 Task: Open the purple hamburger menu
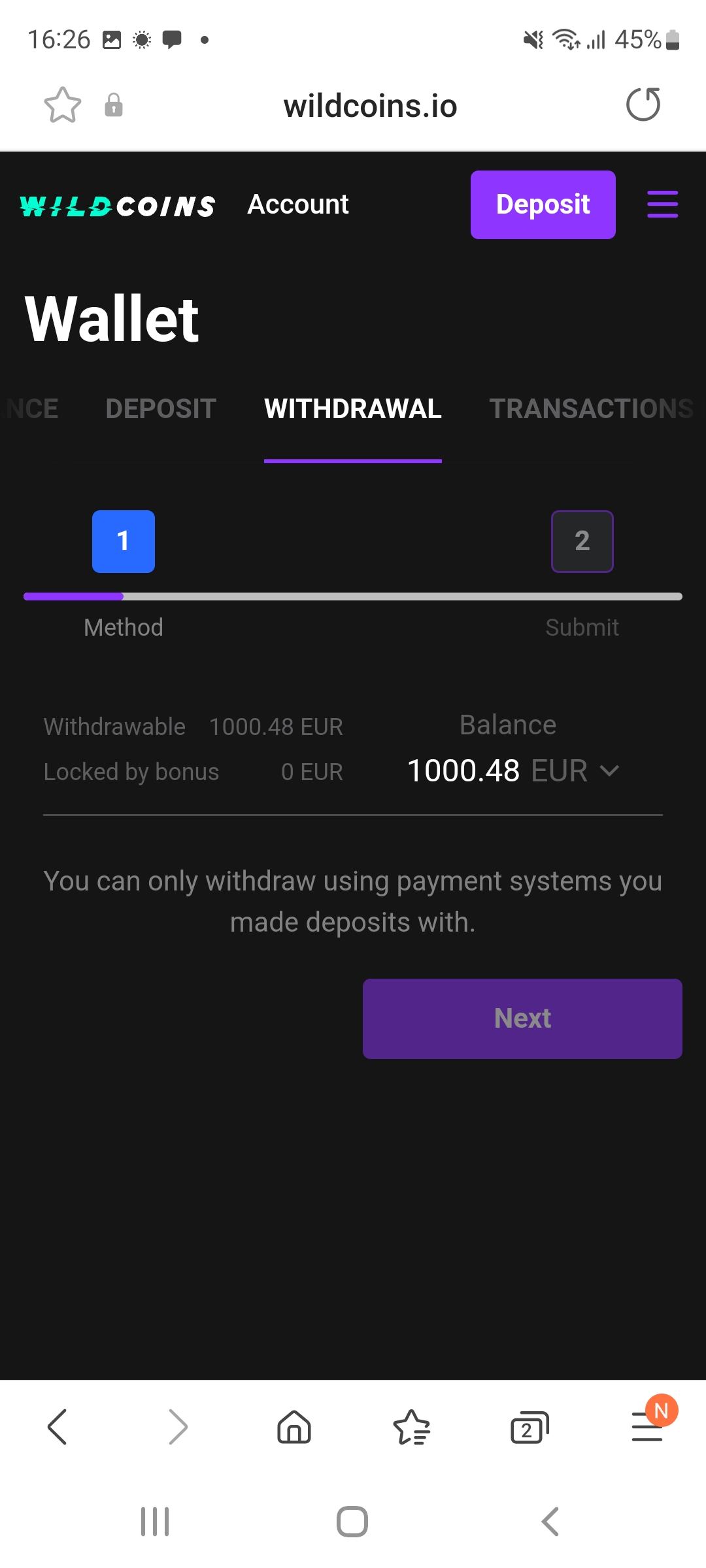tap(662, 204)
